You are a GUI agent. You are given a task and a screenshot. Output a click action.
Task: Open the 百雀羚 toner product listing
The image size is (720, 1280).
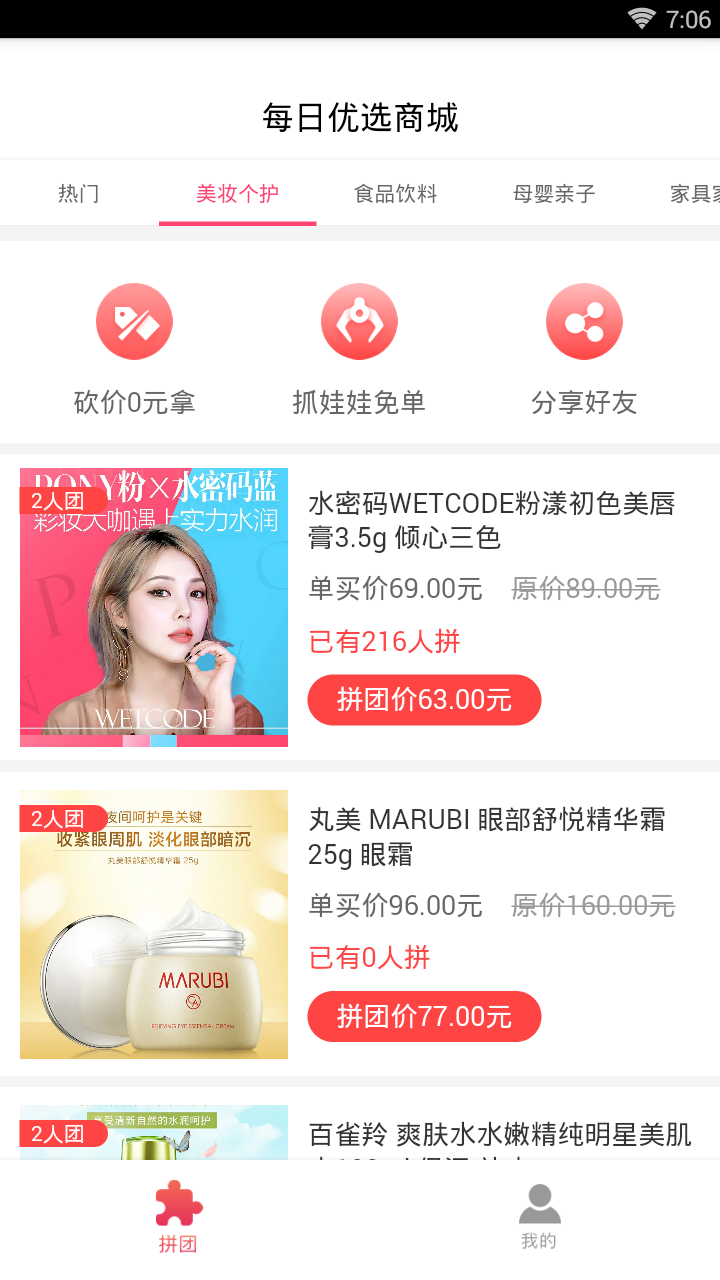click(500, 1136)
